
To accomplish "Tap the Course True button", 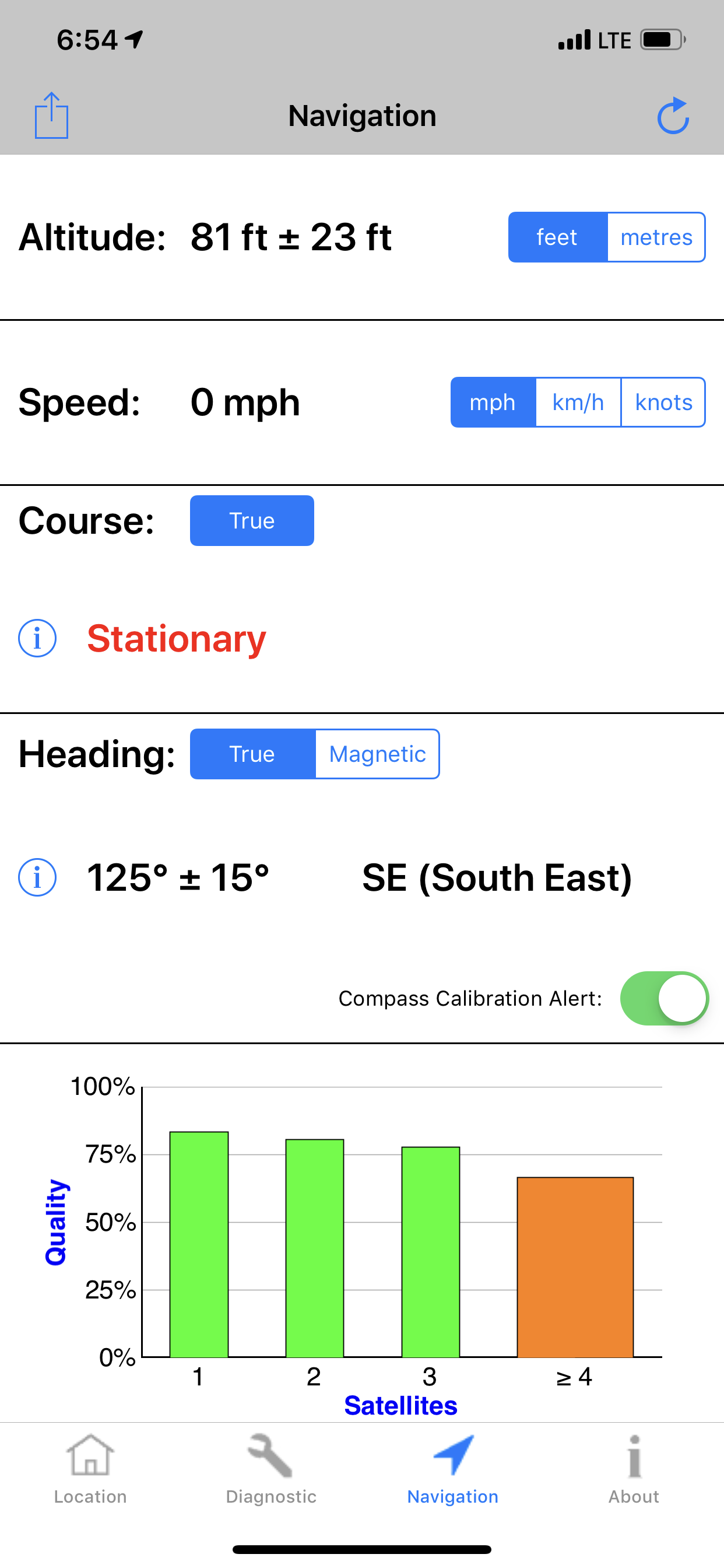I will [252, 521].
